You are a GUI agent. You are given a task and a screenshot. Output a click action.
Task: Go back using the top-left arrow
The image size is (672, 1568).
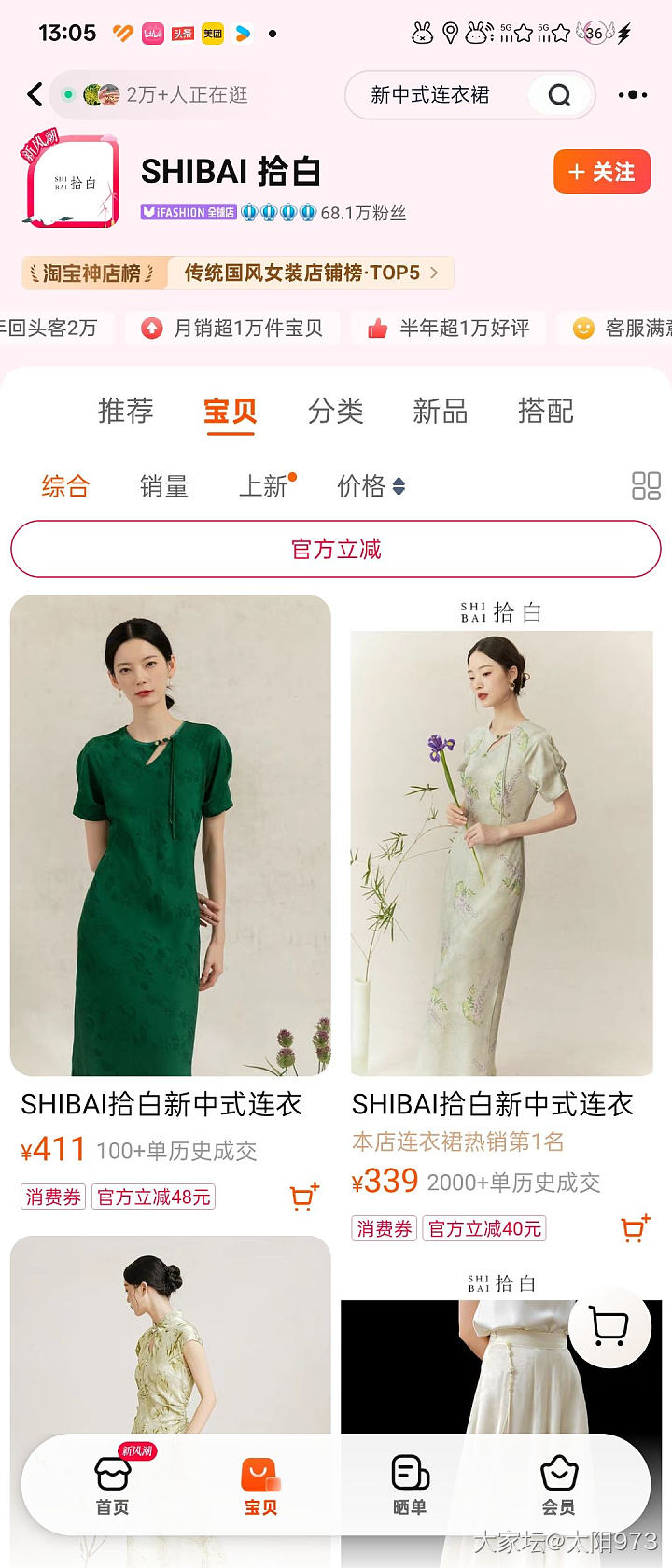click(35, 94)
